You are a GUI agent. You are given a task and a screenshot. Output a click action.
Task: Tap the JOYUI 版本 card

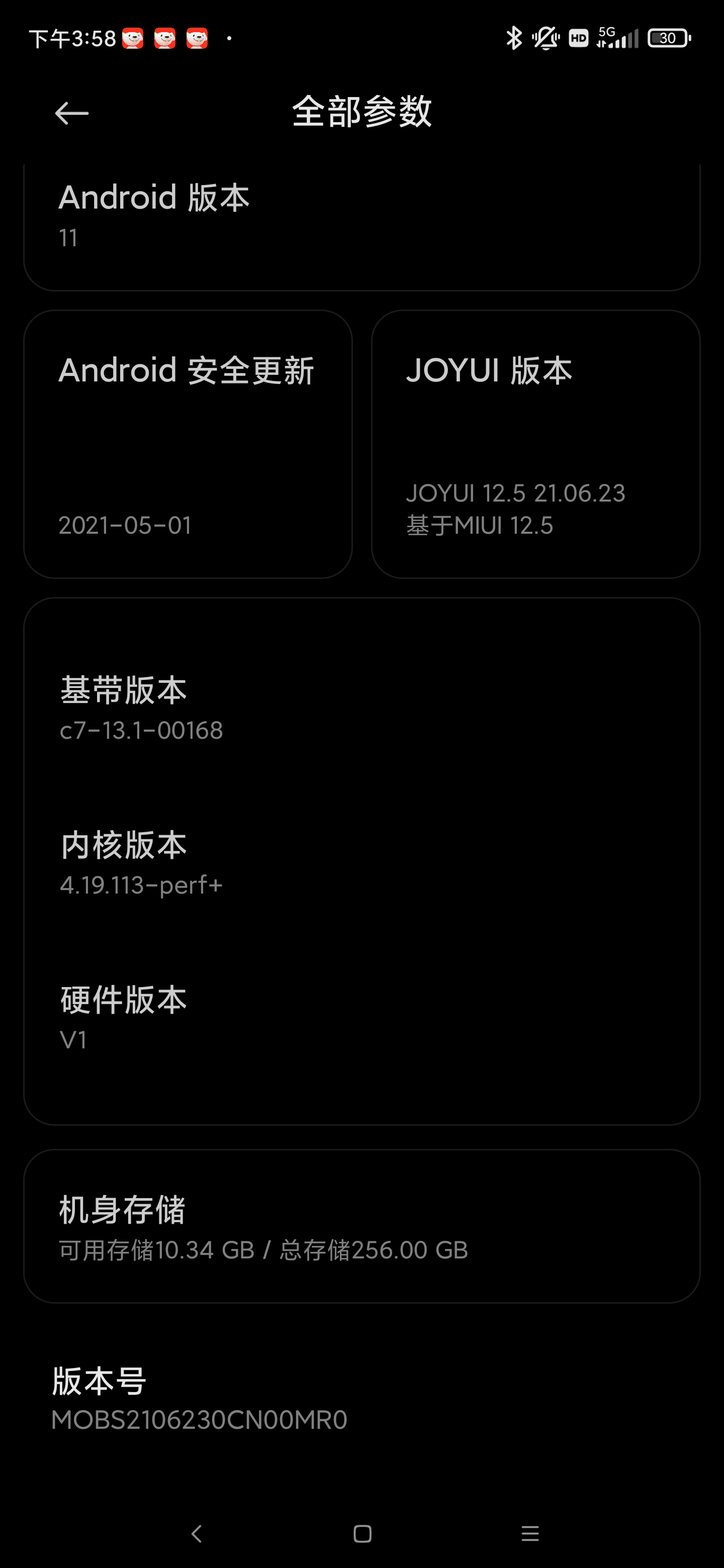pyautogui.click(x=536, y=444)
